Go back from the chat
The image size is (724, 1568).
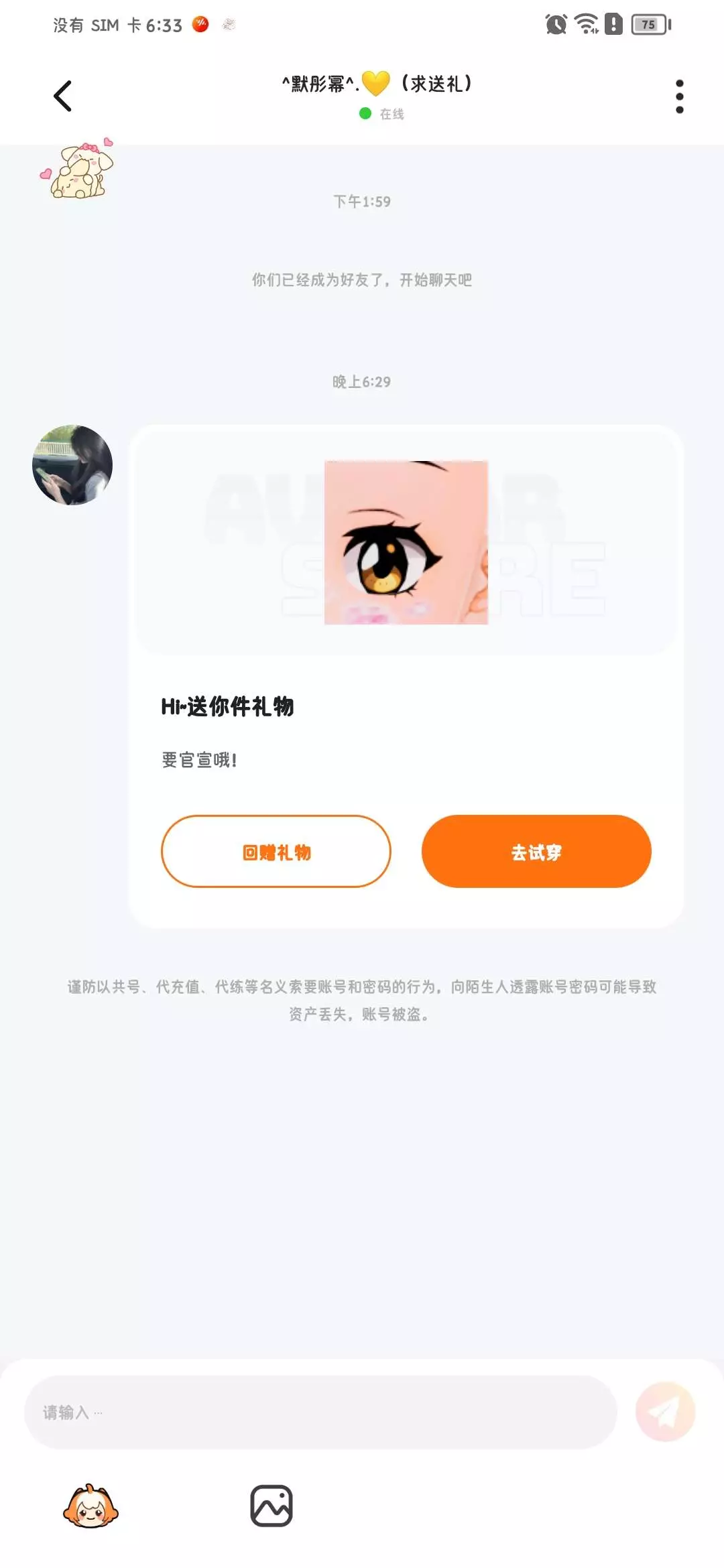(62, 96)
